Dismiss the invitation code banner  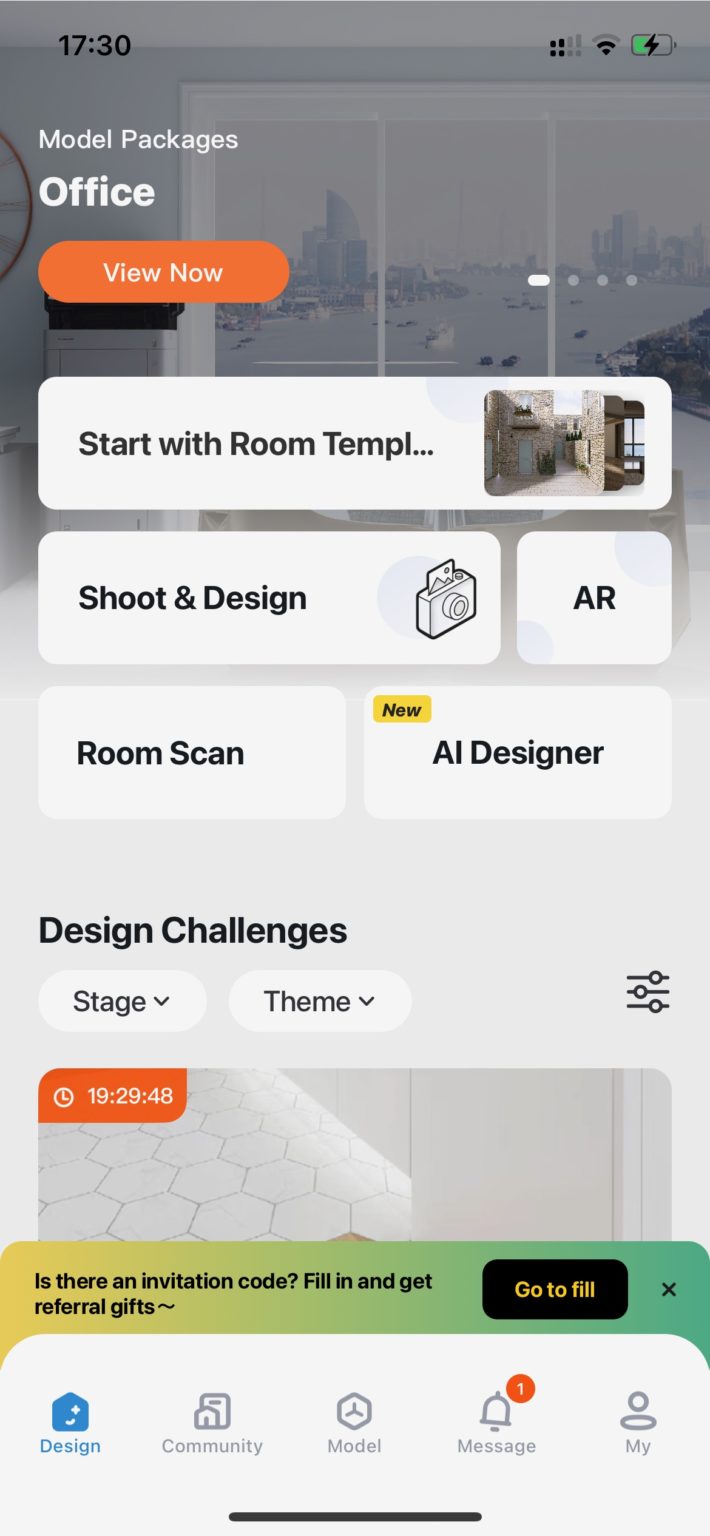point(669,1290)
